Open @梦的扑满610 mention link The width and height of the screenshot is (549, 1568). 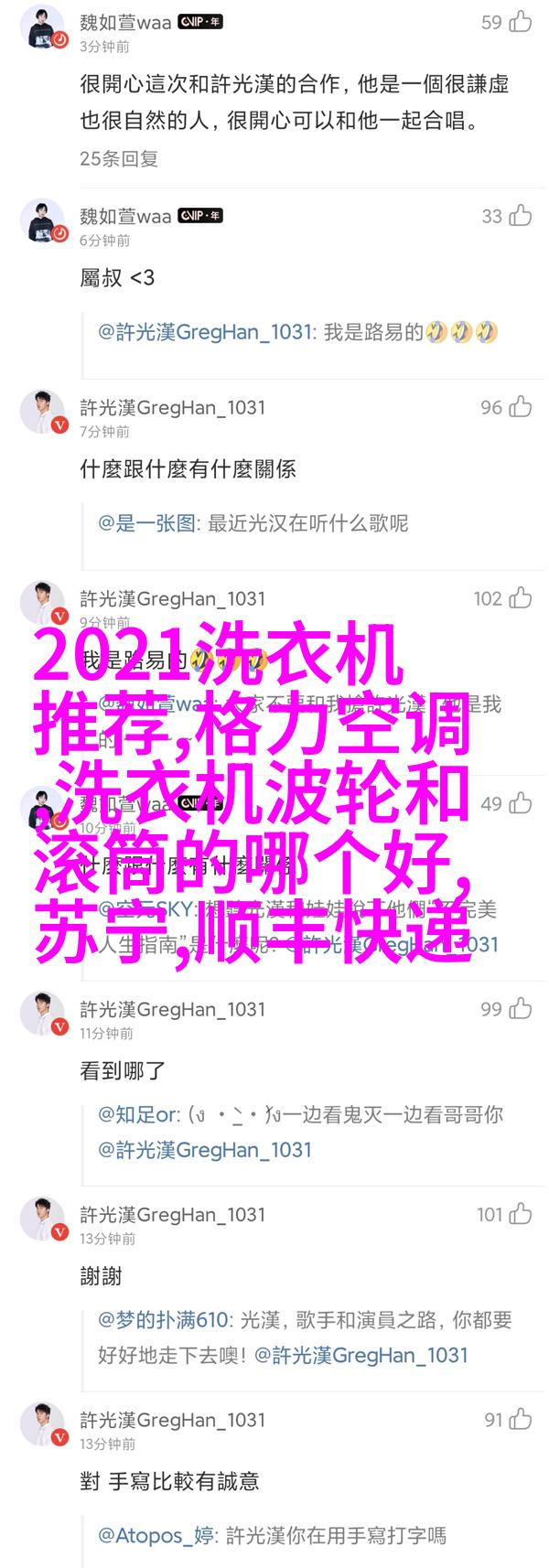click(164, 1320)
